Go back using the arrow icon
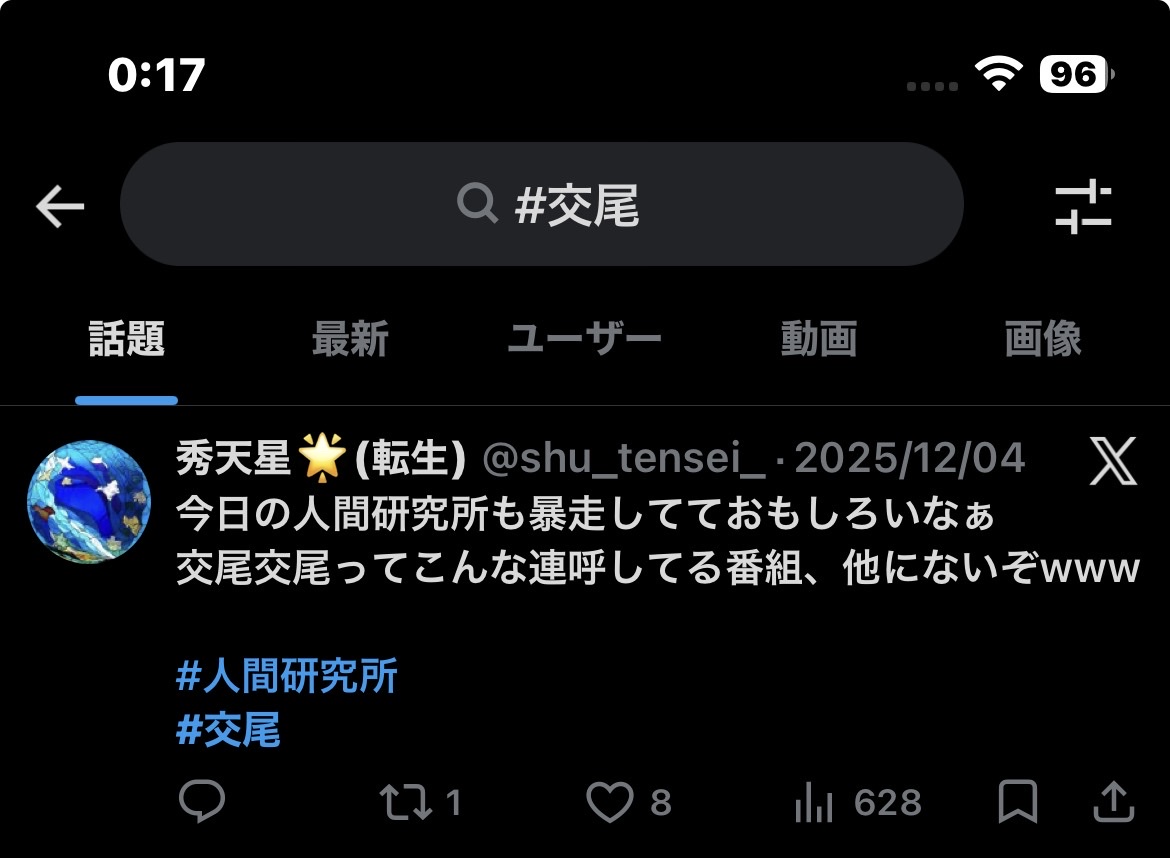1170x858 pixels. tap(60, 206)
